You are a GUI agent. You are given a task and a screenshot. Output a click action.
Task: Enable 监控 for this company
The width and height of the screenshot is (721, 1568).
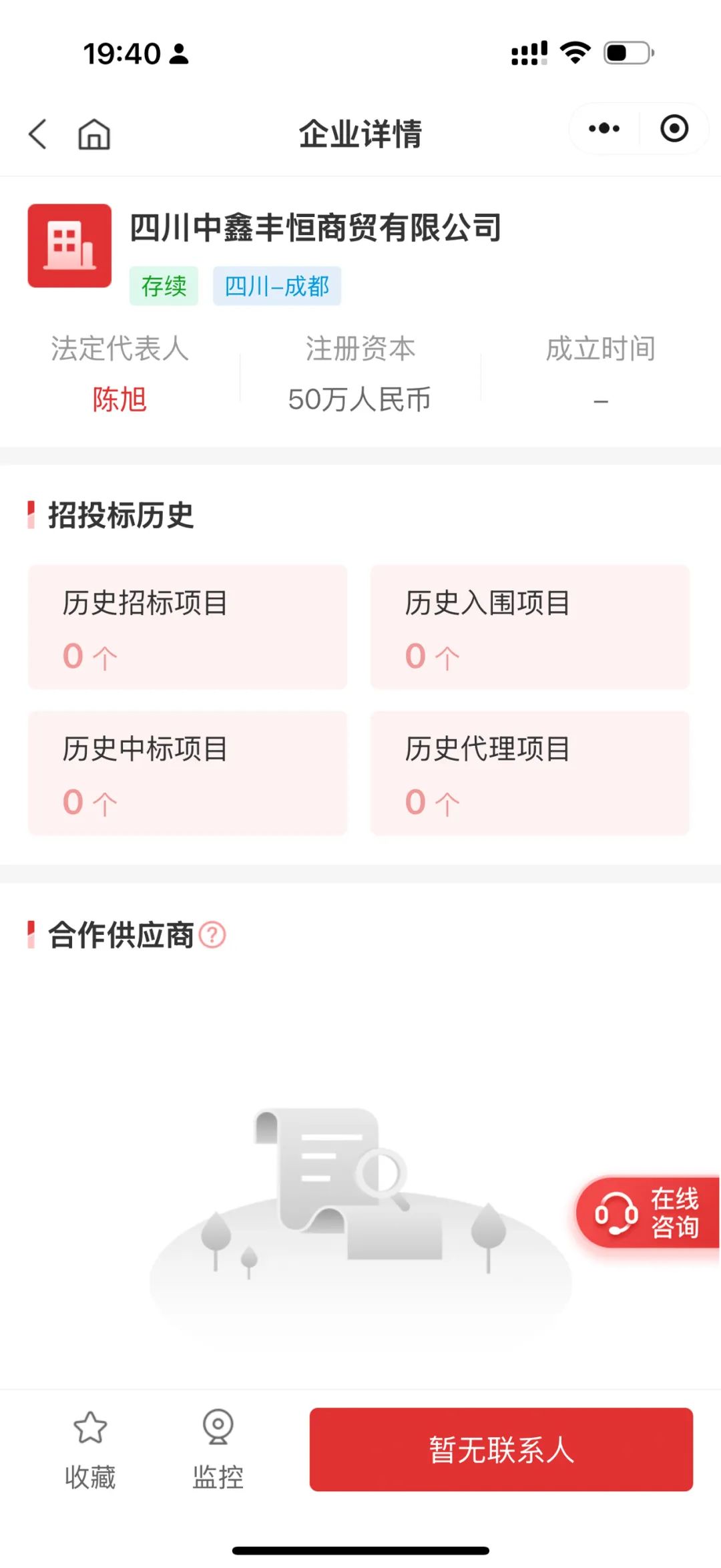(218, 1449)
